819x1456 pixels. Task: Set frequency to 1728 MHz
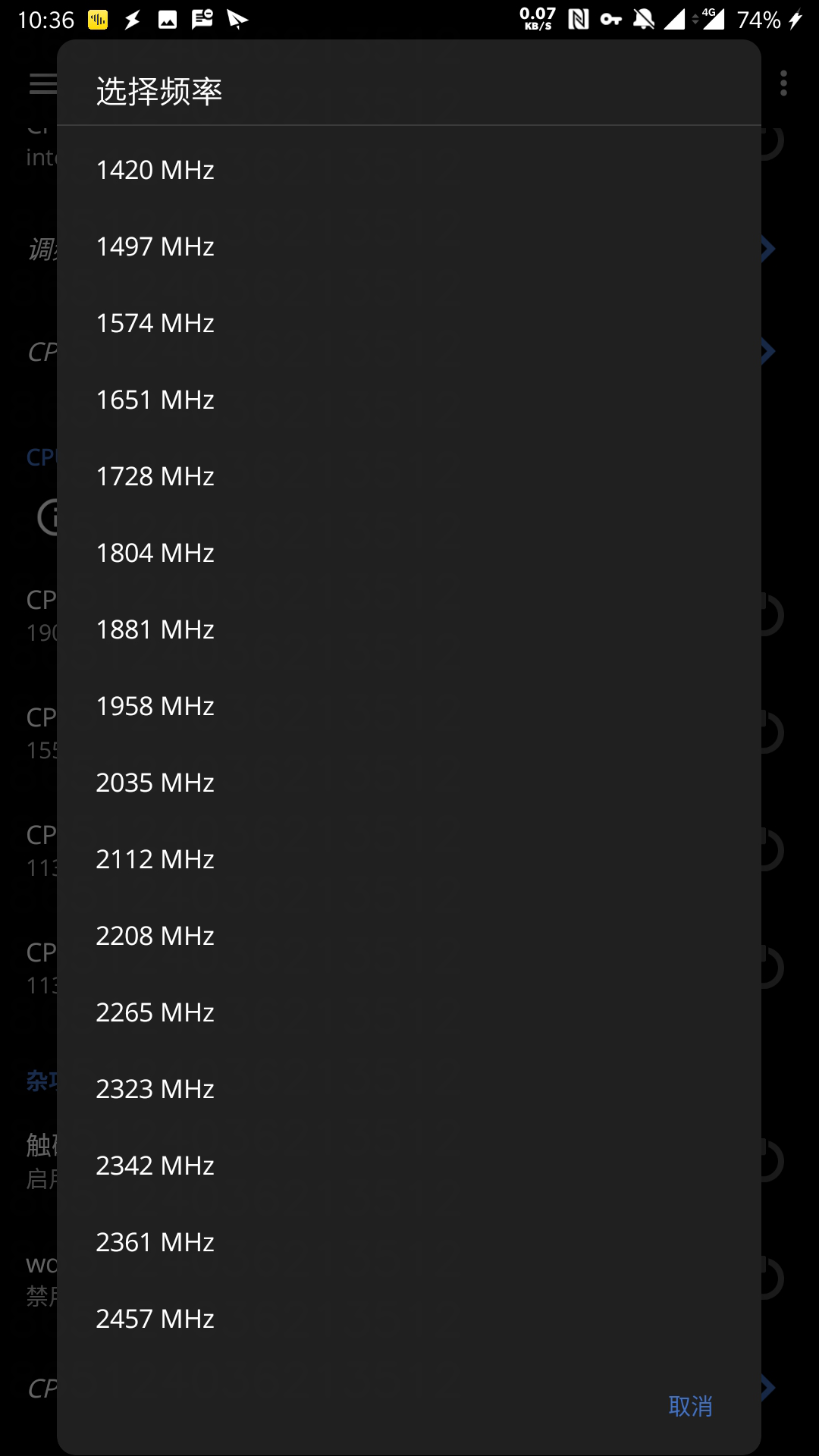point(409,476)
